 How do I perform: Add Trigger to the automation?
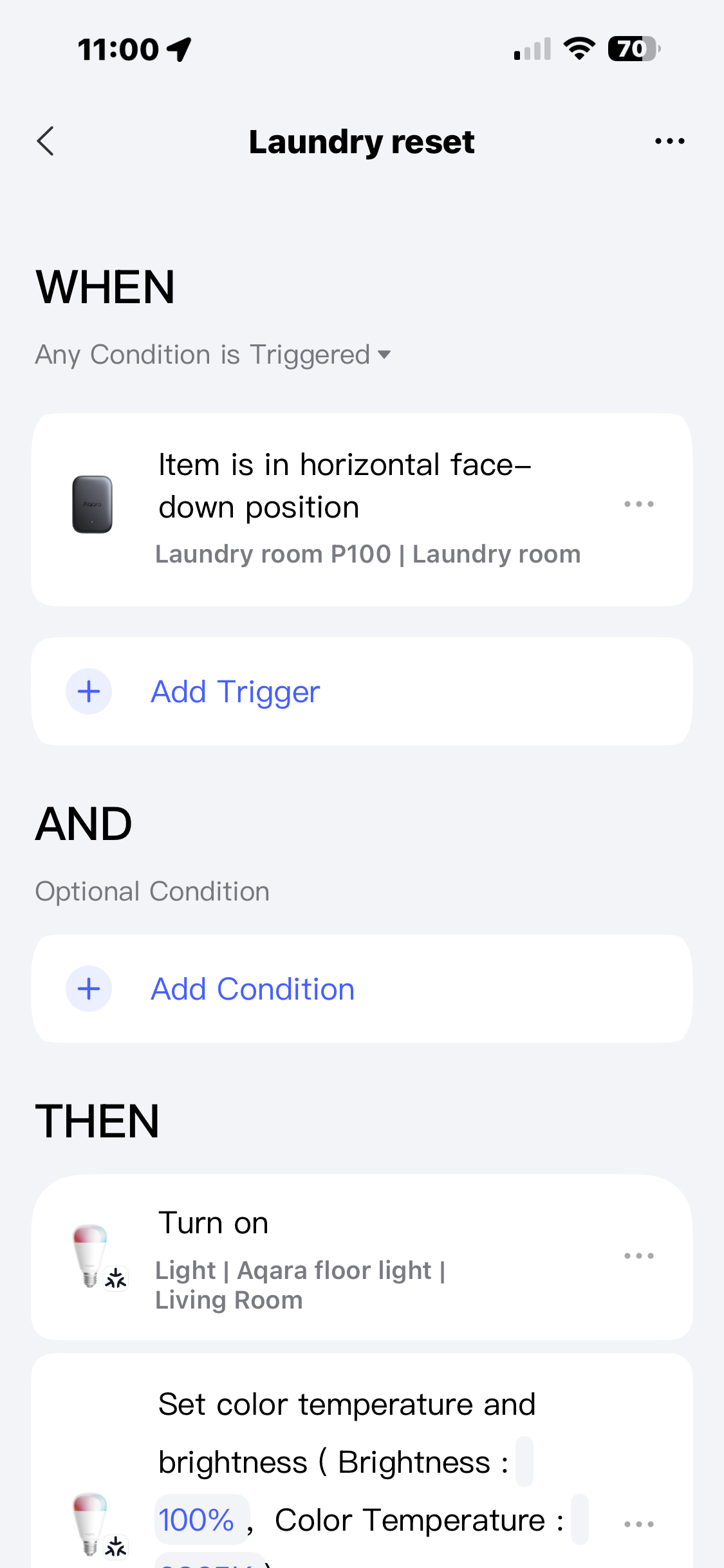pyautogui.click(x=235, y=692)
